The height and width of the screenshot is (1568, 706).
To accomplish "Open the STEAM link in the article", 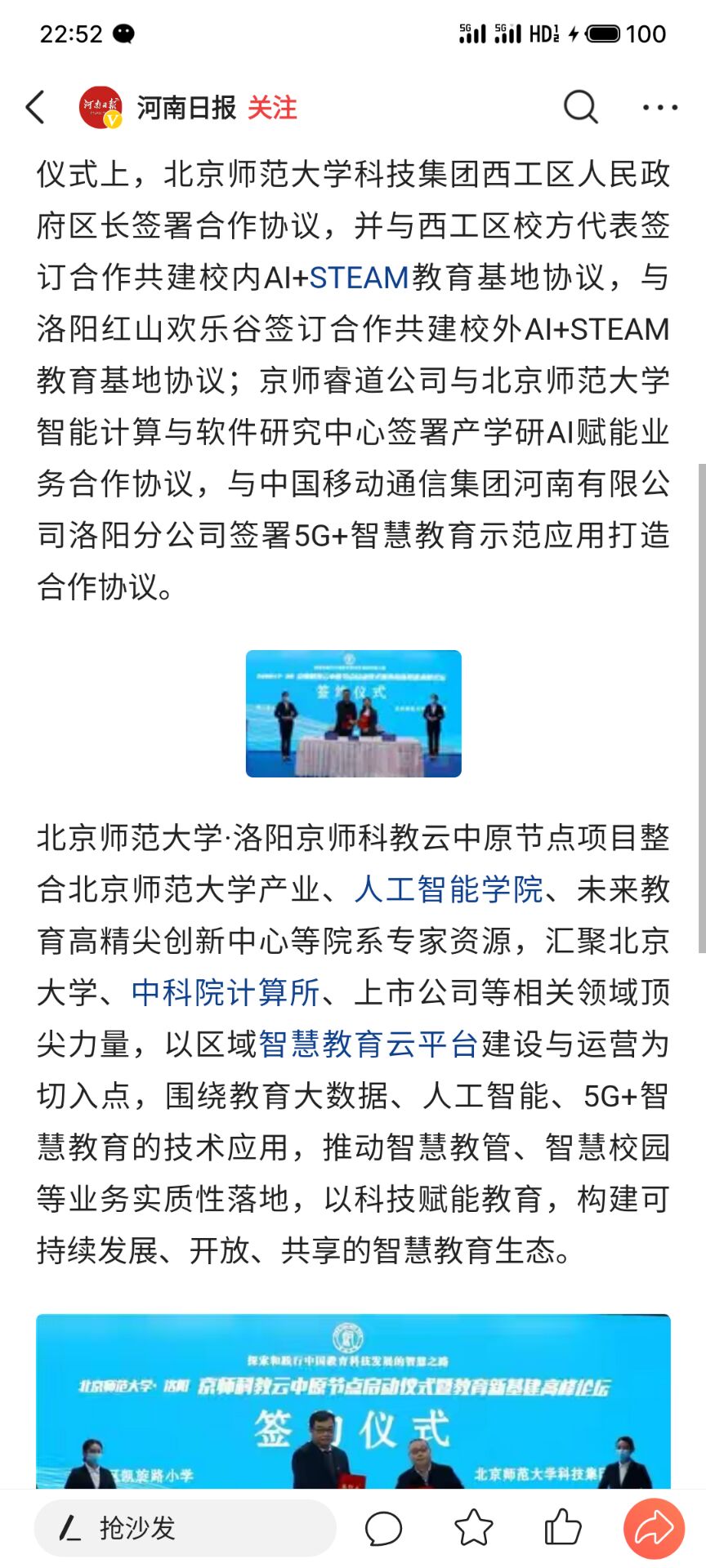I will tap(359, 278).
